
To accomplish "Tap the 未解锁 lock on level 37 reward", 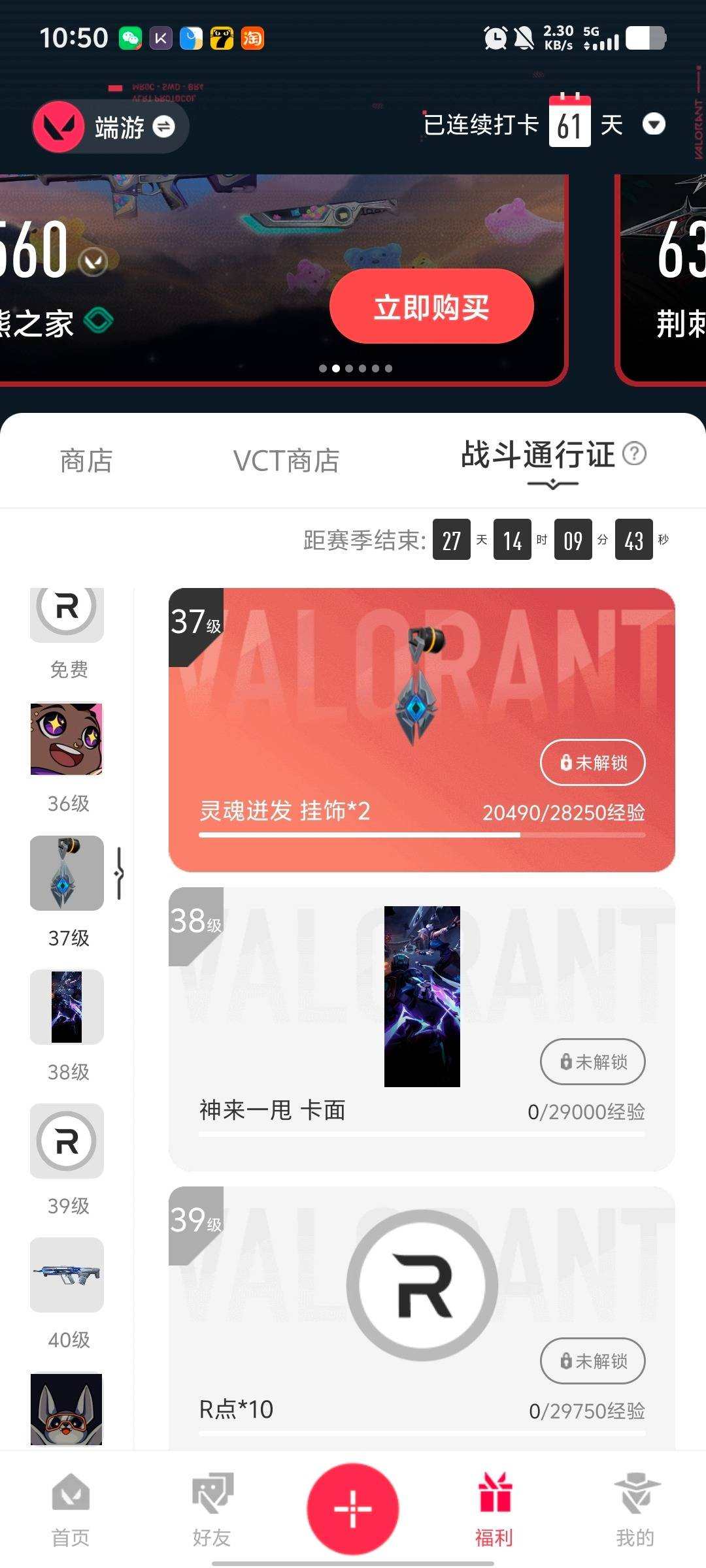I will coord(593,762).
